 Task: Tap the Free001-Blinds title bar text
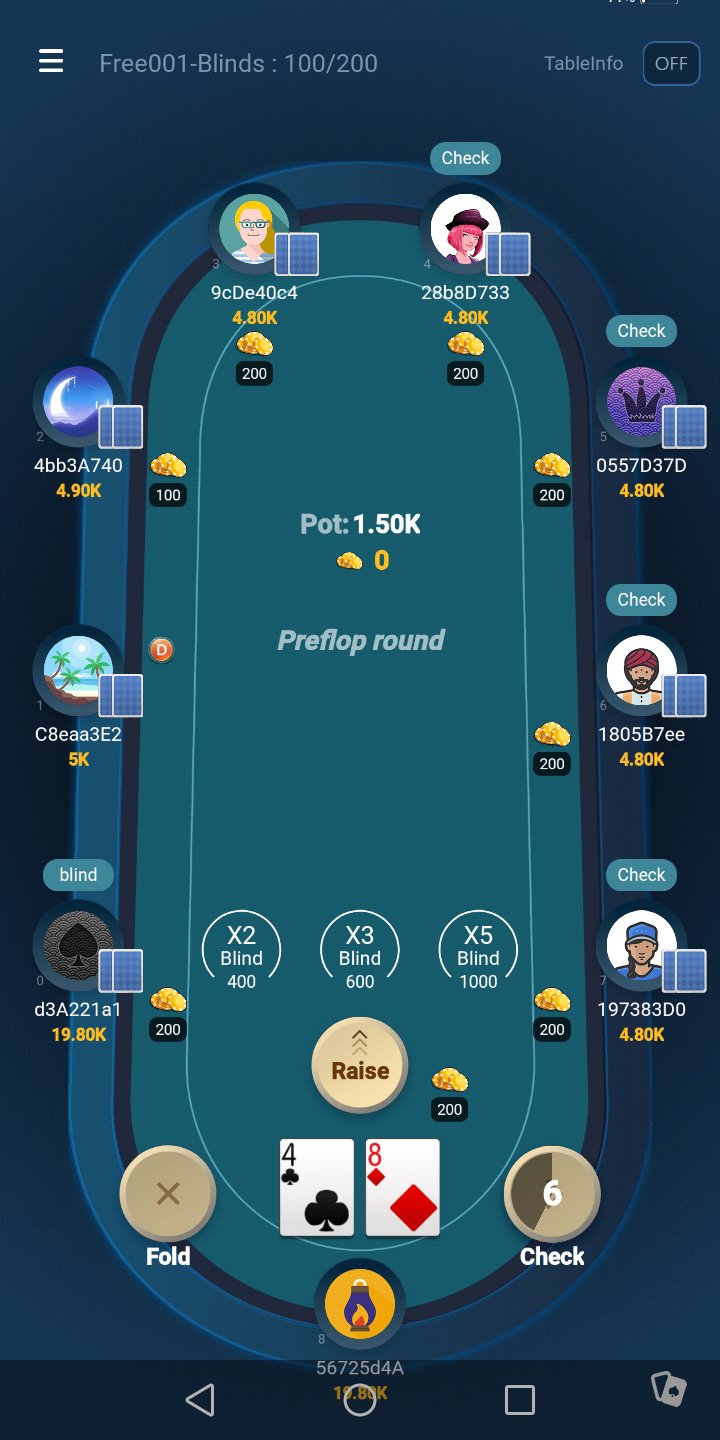pos(240,63)
